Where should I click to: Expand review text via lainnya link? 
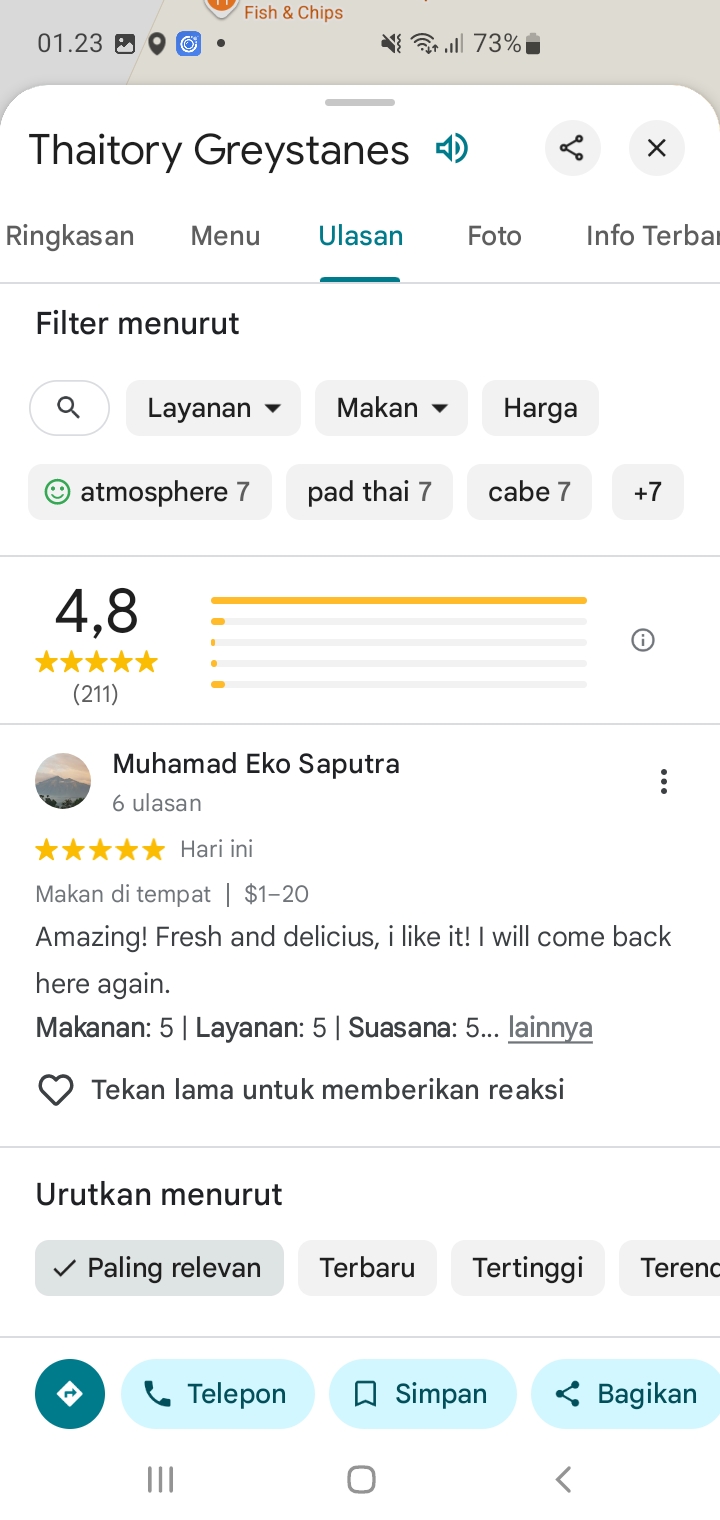pos(550,1028)
